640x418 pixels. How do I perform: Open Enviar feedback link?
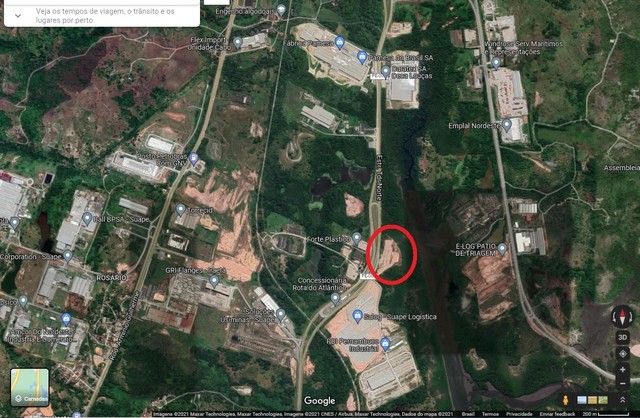(x=557, y=413)
